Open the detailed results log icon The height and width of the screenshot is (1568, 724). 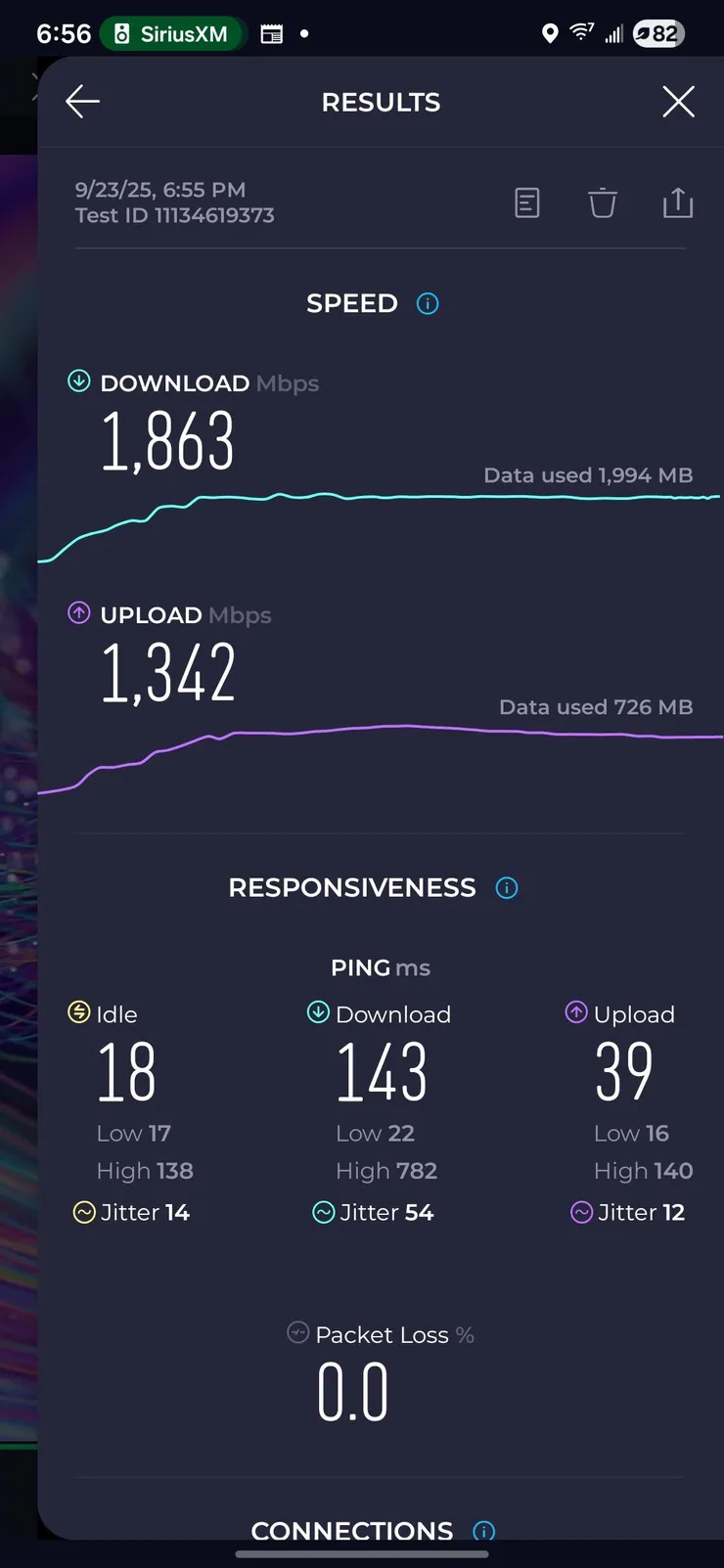pos(527,202)
